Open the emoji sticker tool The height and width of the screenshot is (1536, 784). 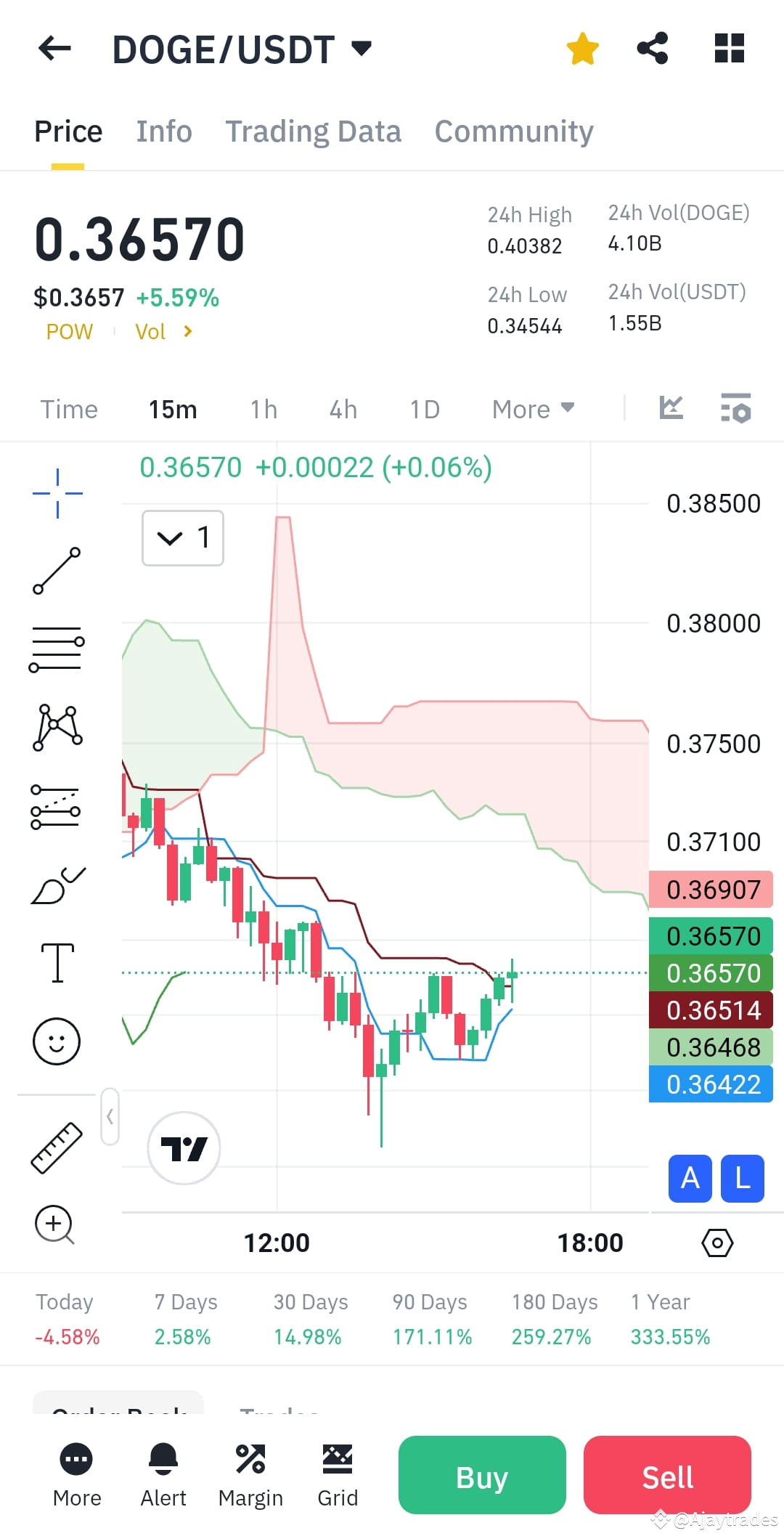pyautogui.click(x=57, y=1040)
